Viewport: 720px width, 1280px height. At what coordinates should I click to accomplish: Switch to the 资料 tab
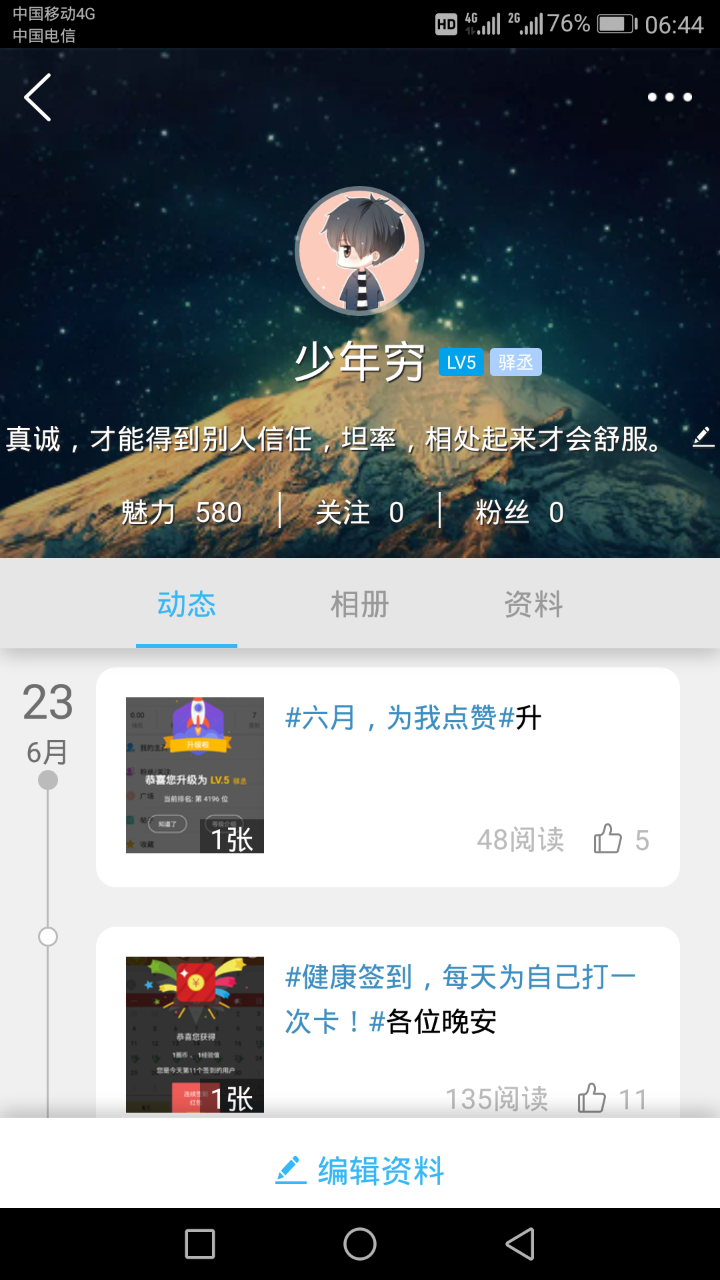click(533, 604)
